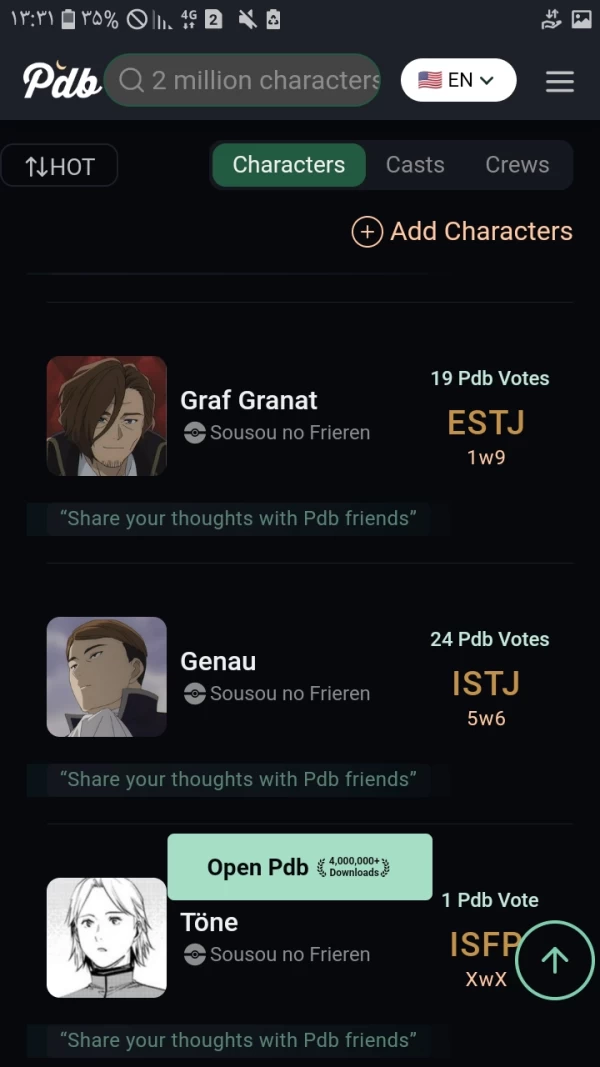Switch to the Casts tab
600x1067 pixels.
coord(415,165)
